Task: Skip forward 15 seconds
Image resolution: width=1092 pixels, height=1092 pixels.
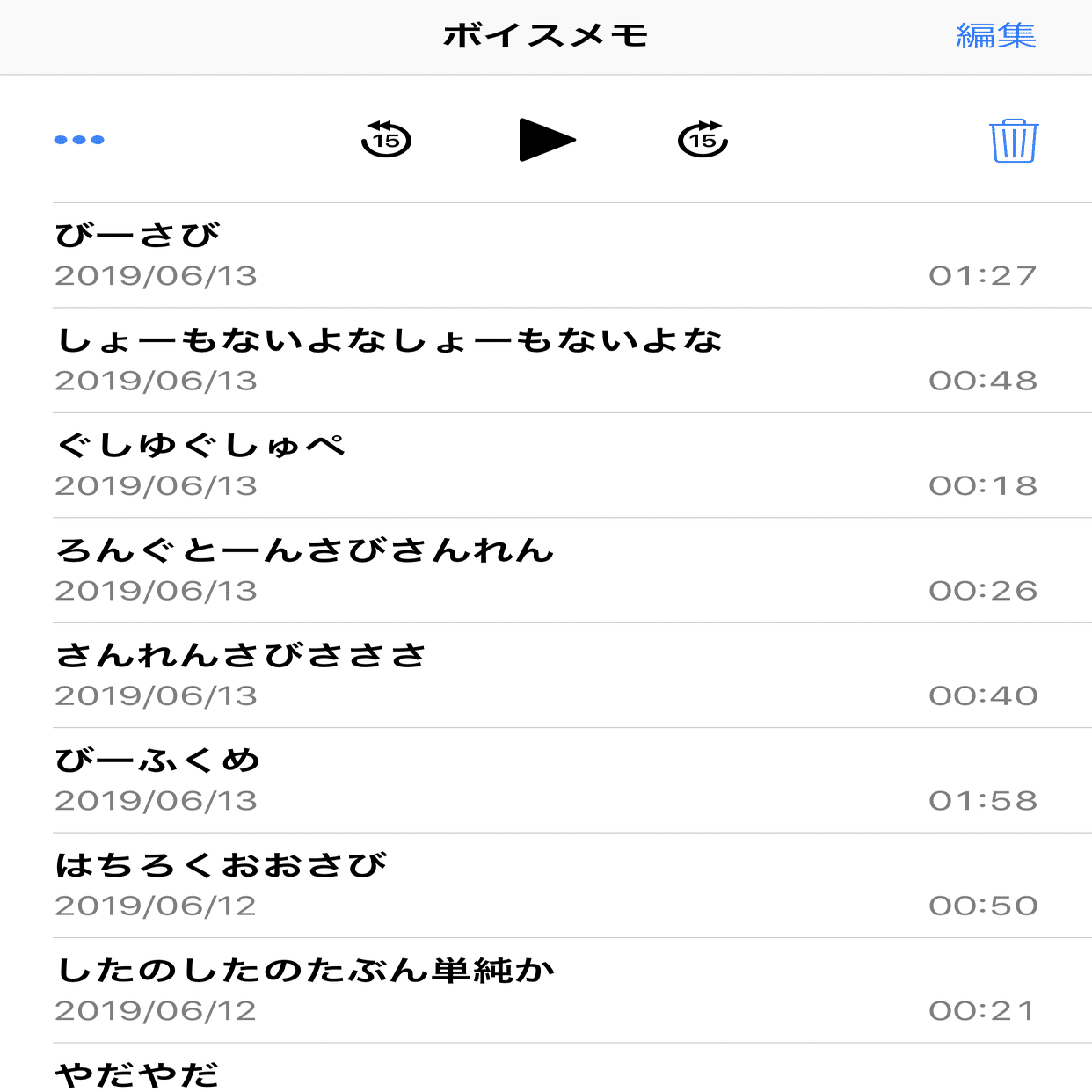Action: [703, 140]
